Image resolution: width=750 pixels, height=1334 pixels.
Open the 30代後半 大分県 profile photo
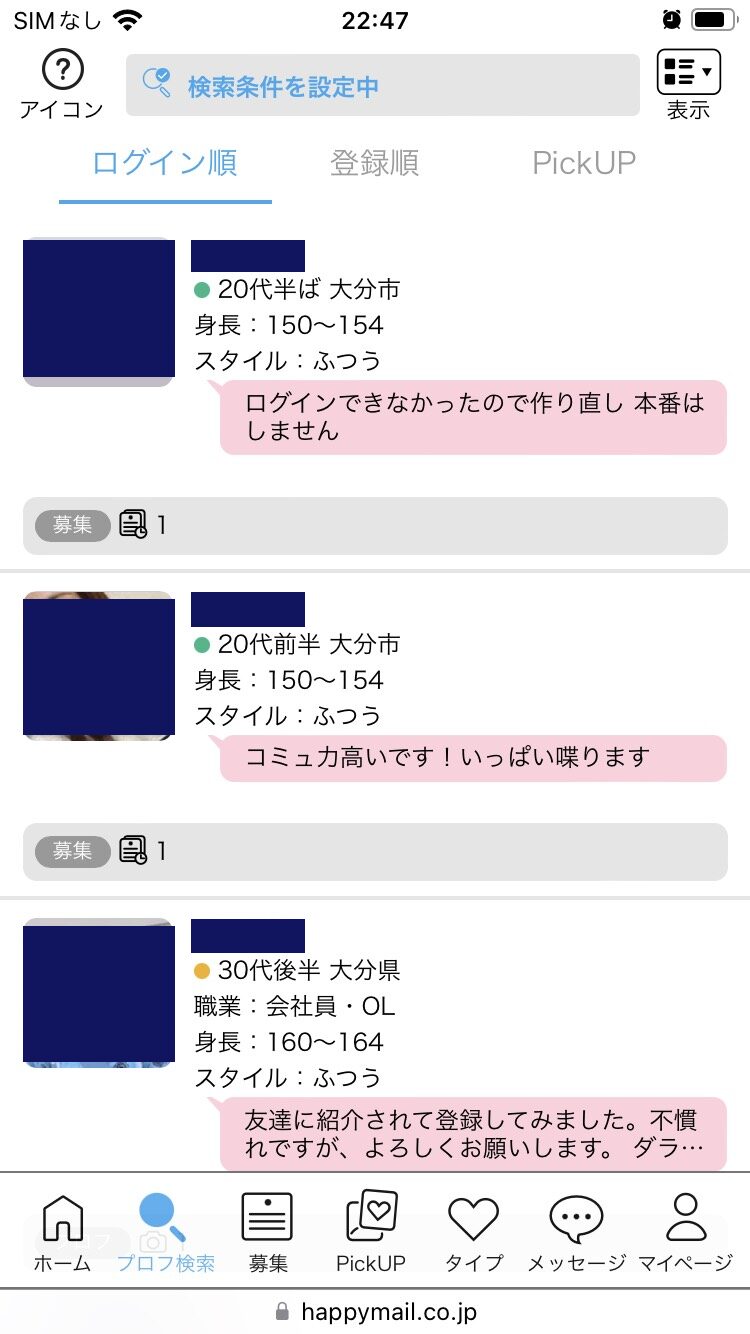click(x=99, y=993)
